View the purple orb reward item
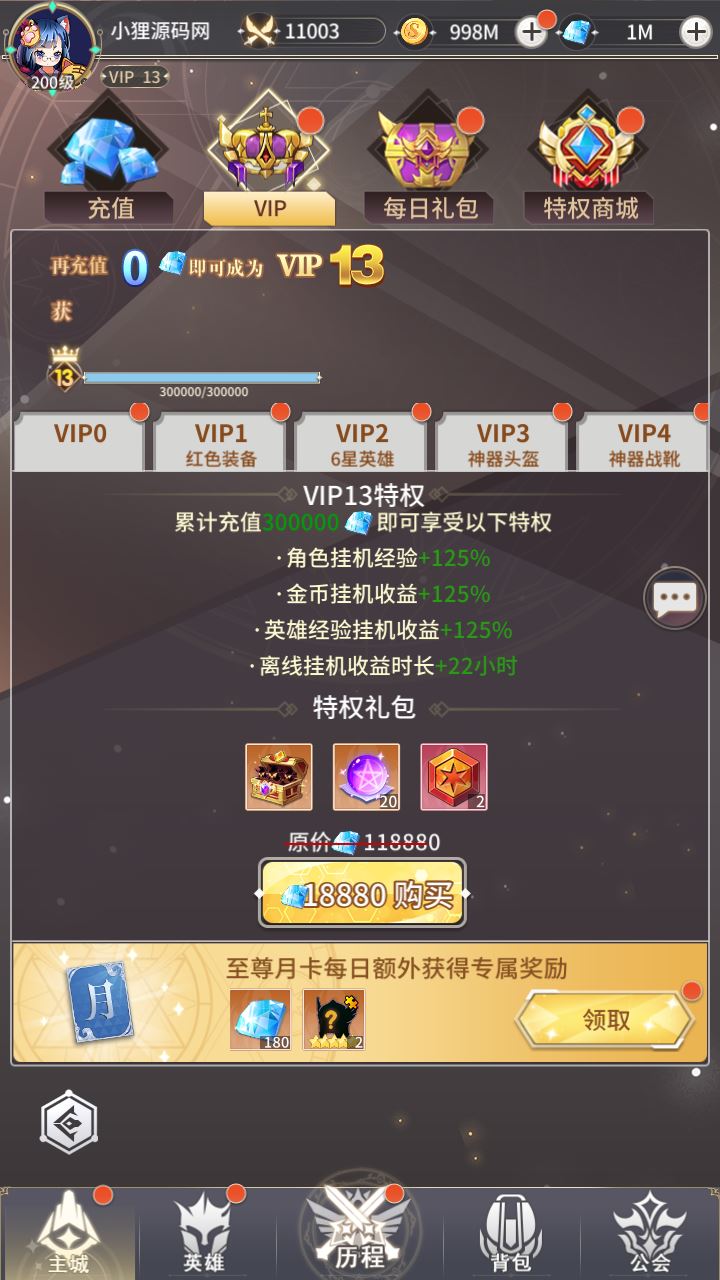 coord(366,776)
